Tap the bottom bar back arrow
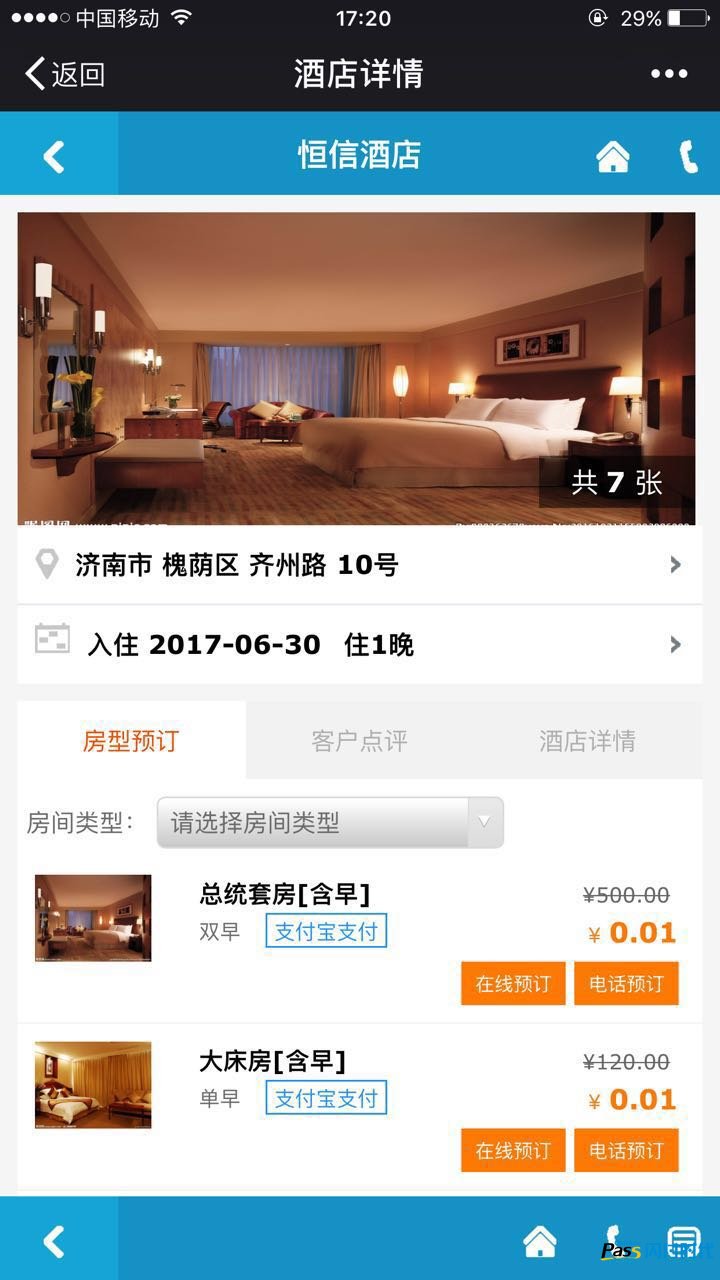The width and height of the screenshot is (720, 1280). click(x=55, y=1242)
